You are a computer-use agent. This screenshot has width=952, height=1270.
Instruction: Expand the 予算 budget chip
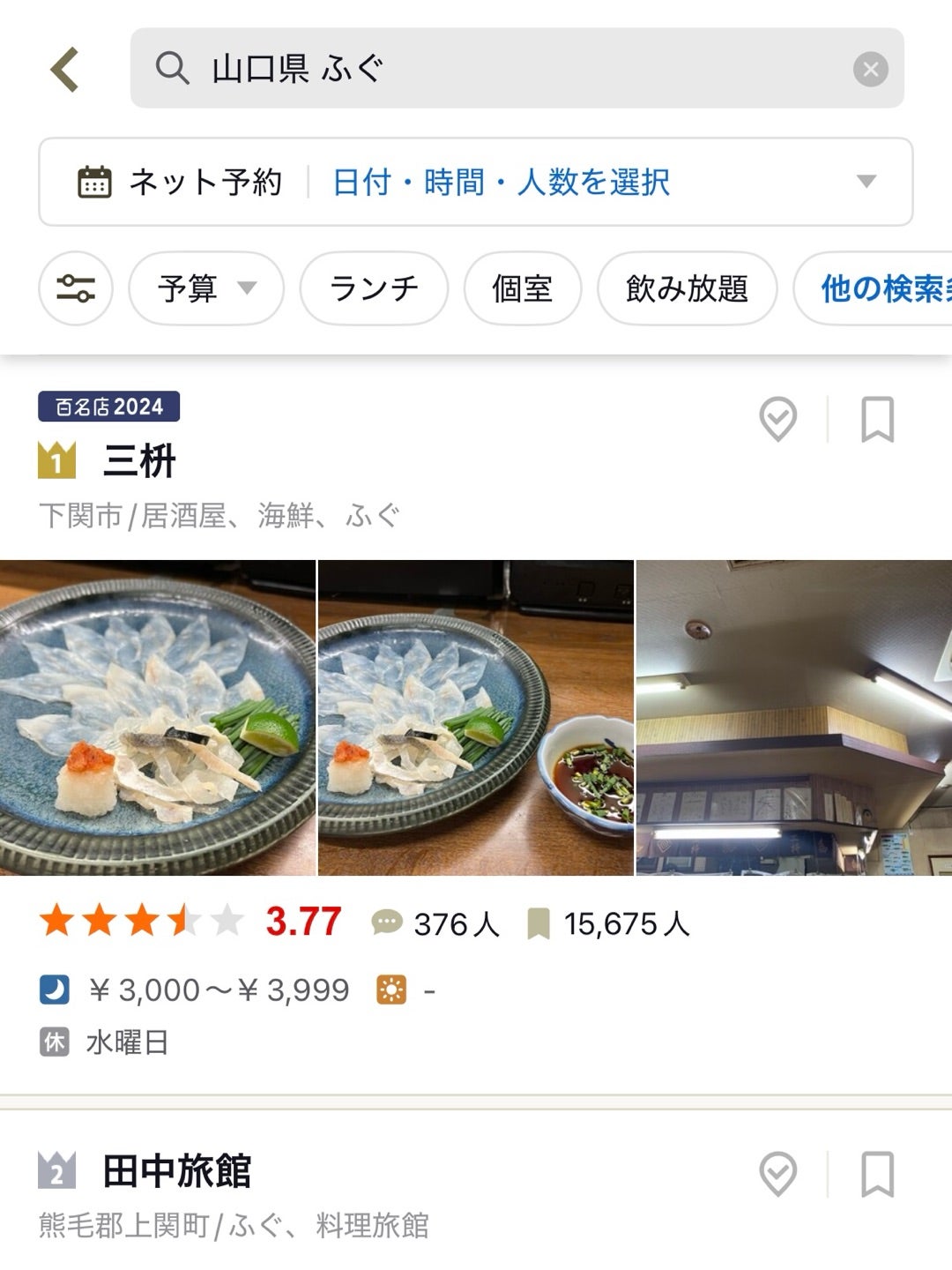206,288
